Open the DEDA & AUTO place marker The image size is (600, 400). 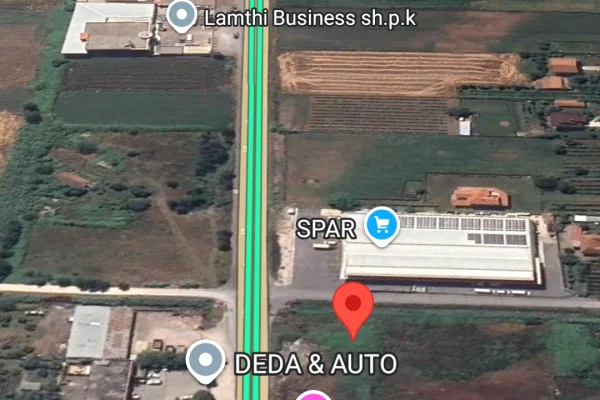[206, 361]
